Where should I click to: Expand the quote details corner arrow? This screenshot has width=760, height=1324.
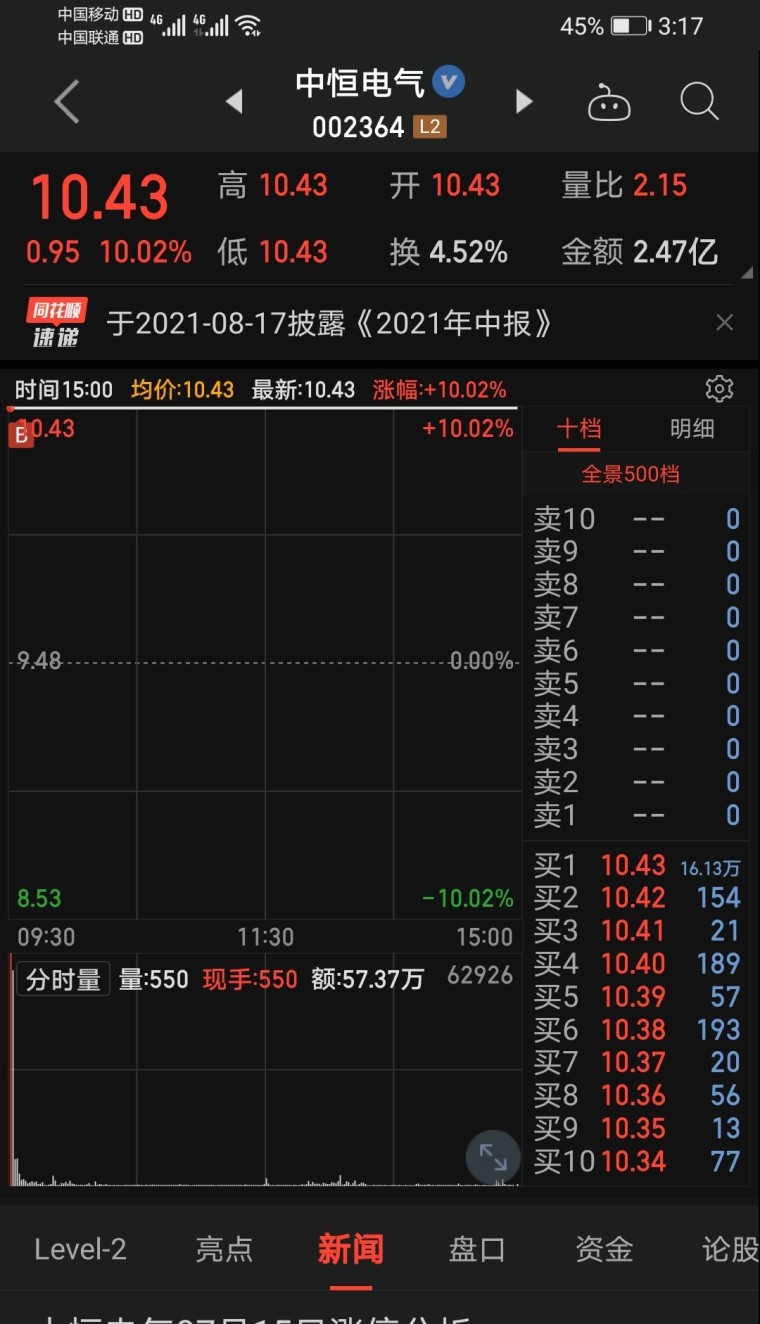pos(746,272)
